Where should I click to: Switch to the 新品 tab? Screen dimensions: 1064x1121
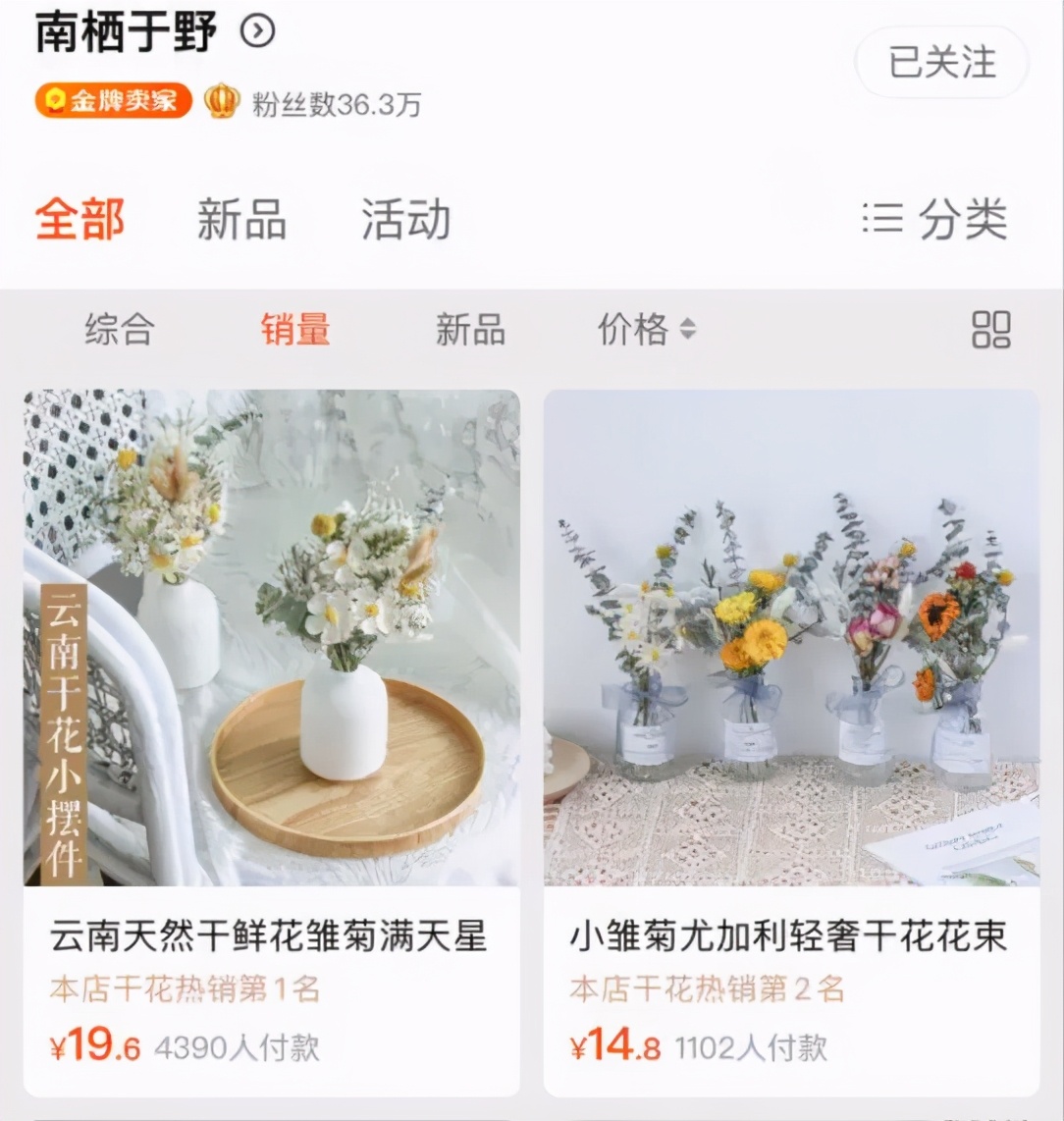tap(241, 220)
